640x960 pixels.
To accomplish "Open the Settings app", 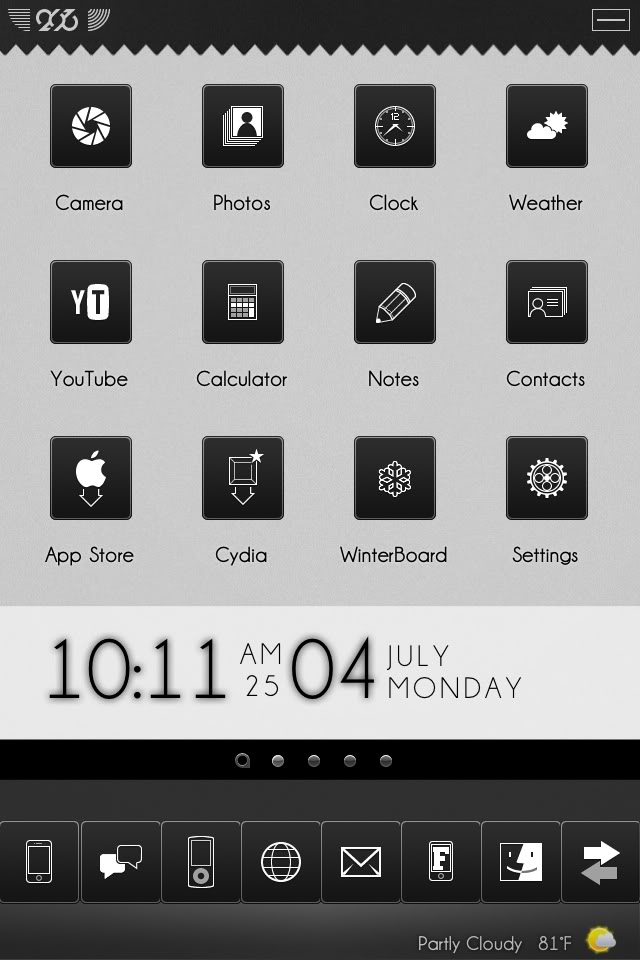I will (547, 478).
